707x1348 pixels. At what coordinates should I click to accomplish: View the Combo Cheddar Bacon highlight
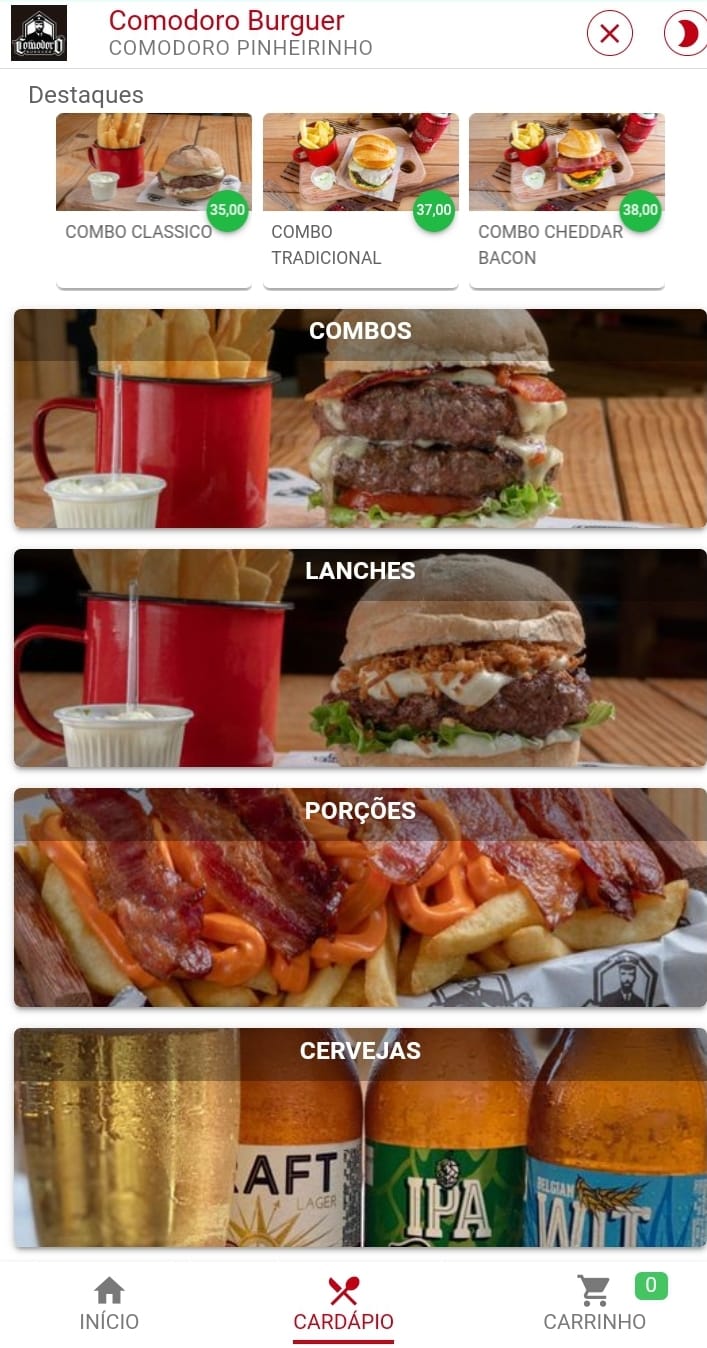click(566, 200)
